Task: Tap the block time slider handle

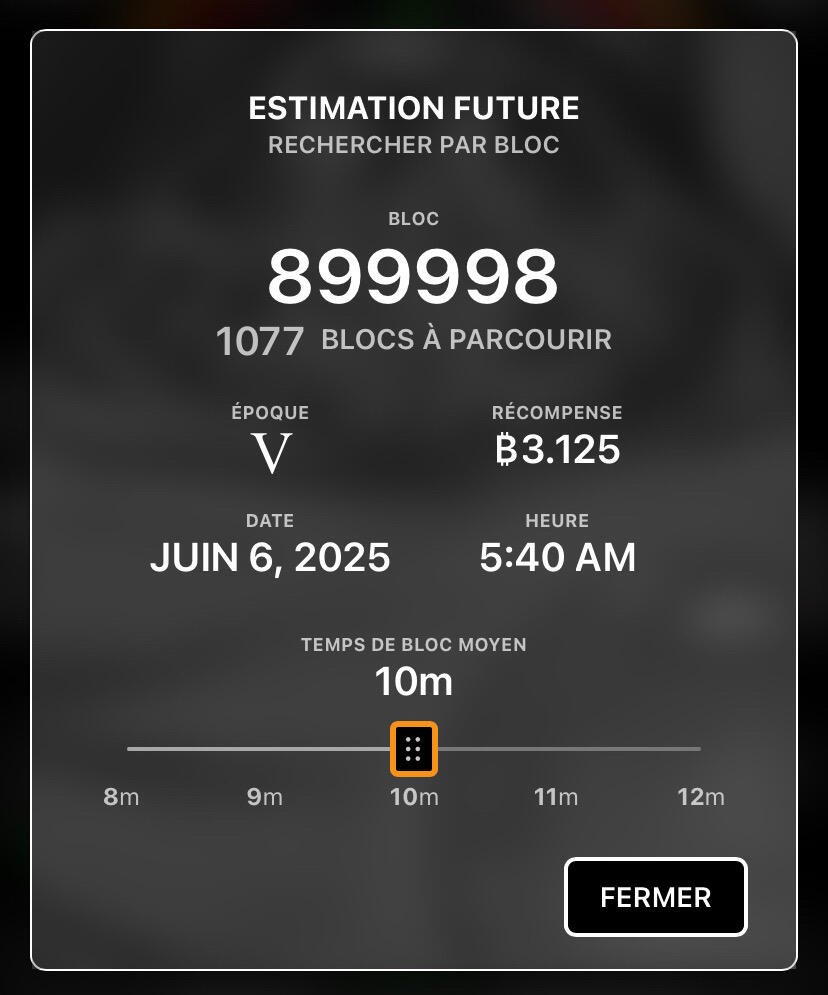Action: pyautogui.click(x=413, y=748)
